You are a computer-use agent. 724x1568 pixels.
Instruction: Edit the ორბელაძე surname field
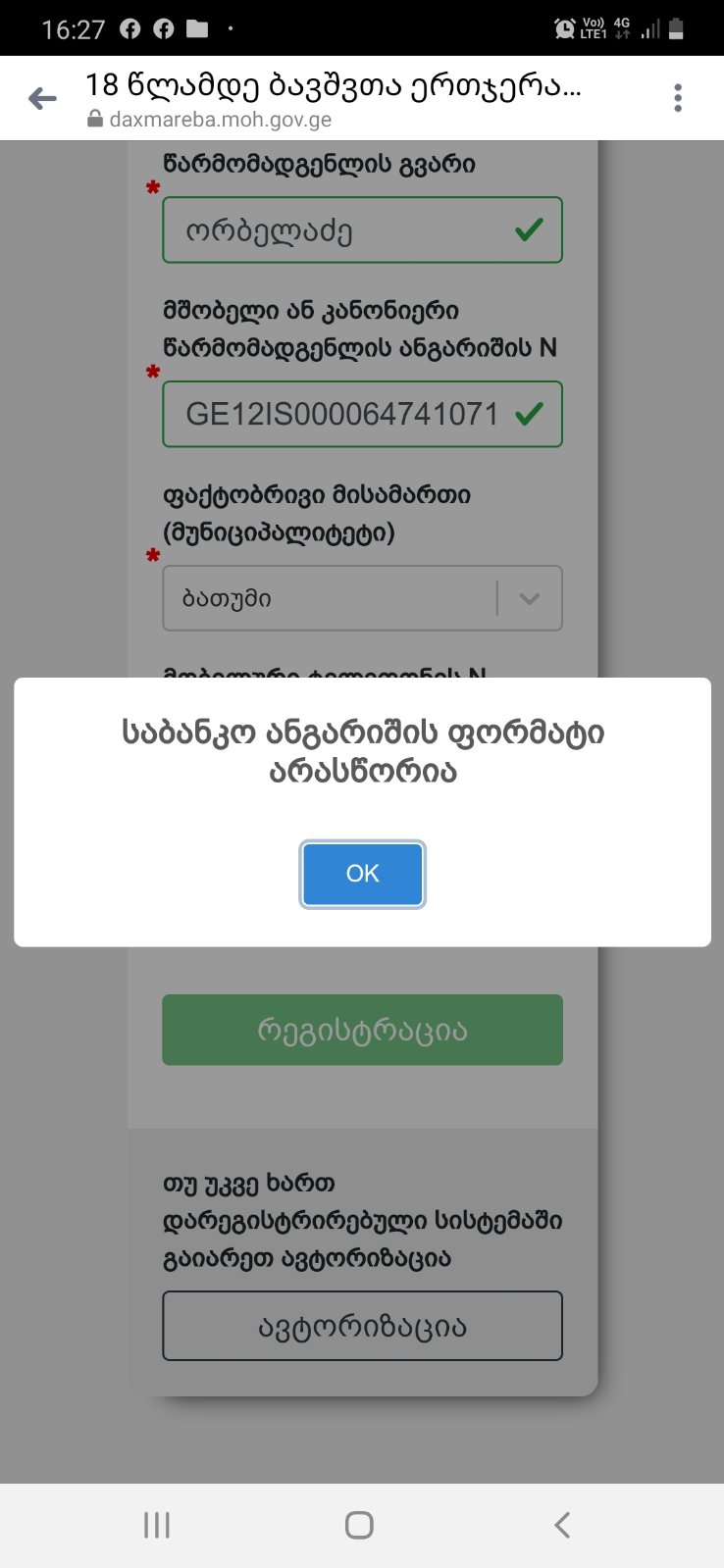[343, 230]
